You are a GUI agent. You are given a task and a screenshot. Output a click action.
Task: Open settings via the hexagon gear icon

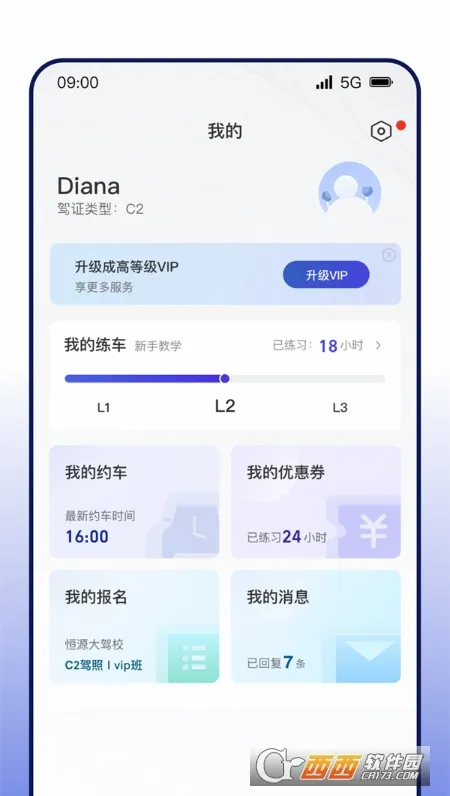pos(380,131)
